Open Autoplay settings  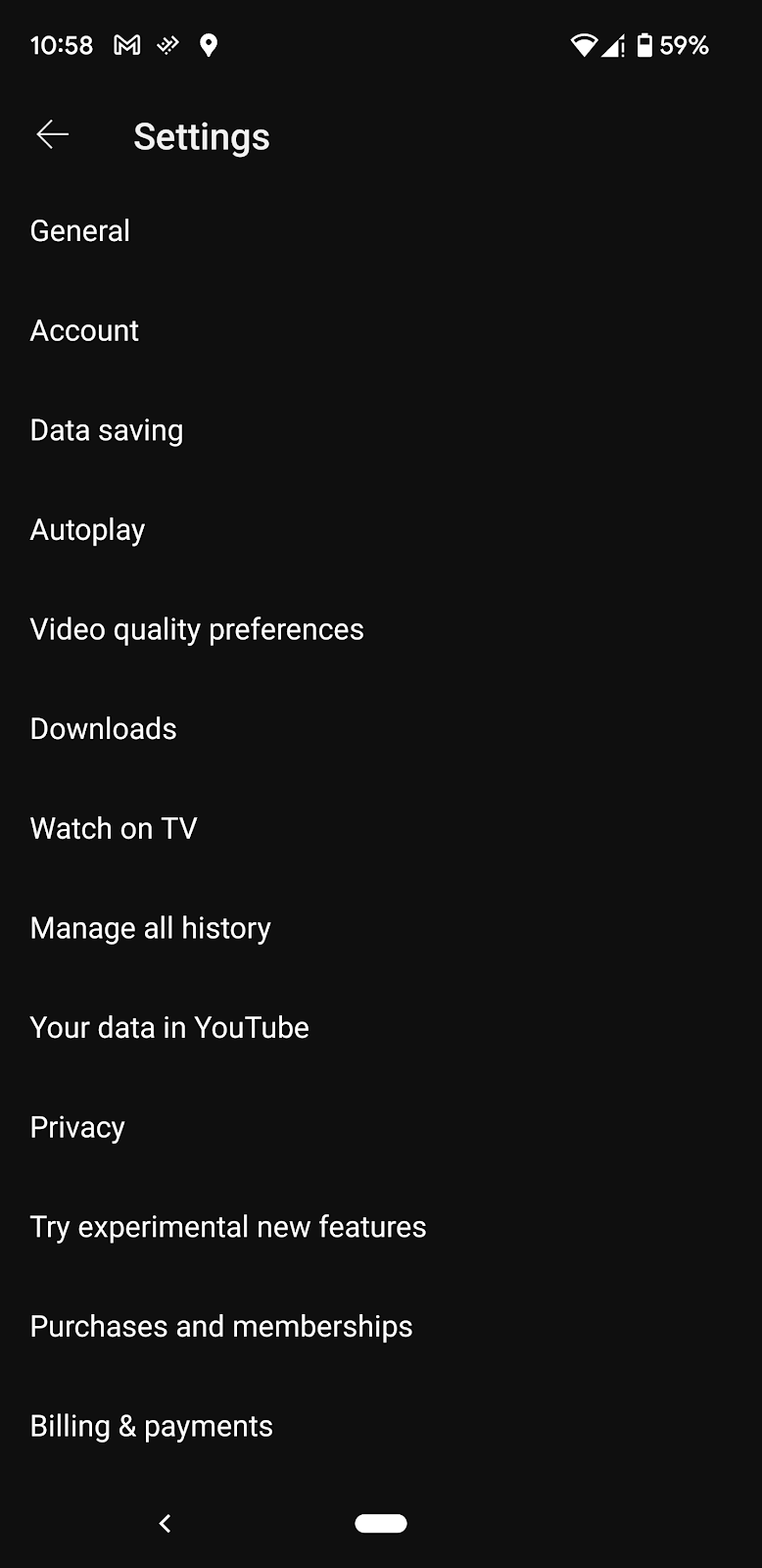point(381,530)
